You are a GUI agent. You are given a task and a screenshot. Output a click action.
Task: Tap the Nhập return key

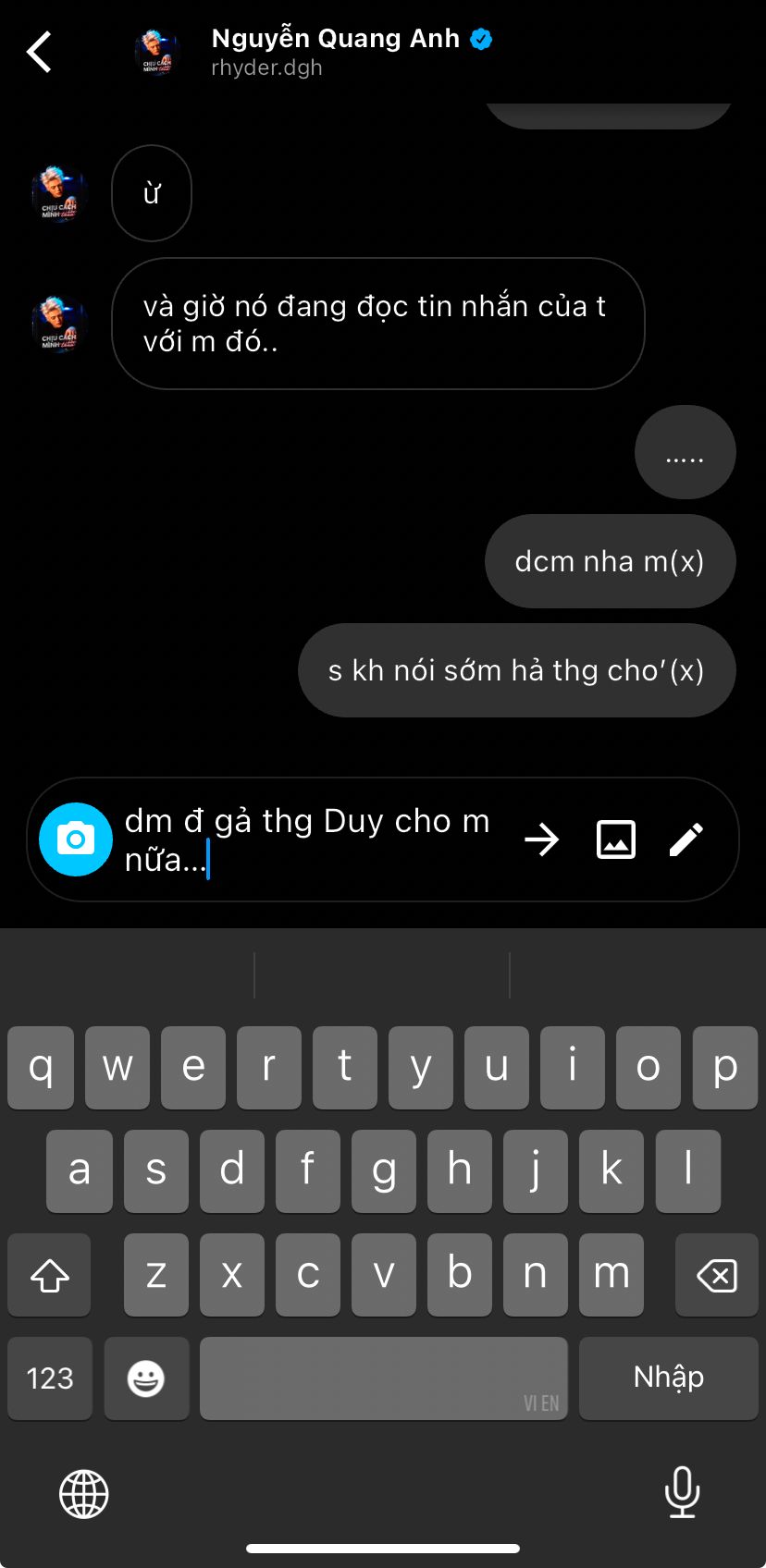(669, 1378)
